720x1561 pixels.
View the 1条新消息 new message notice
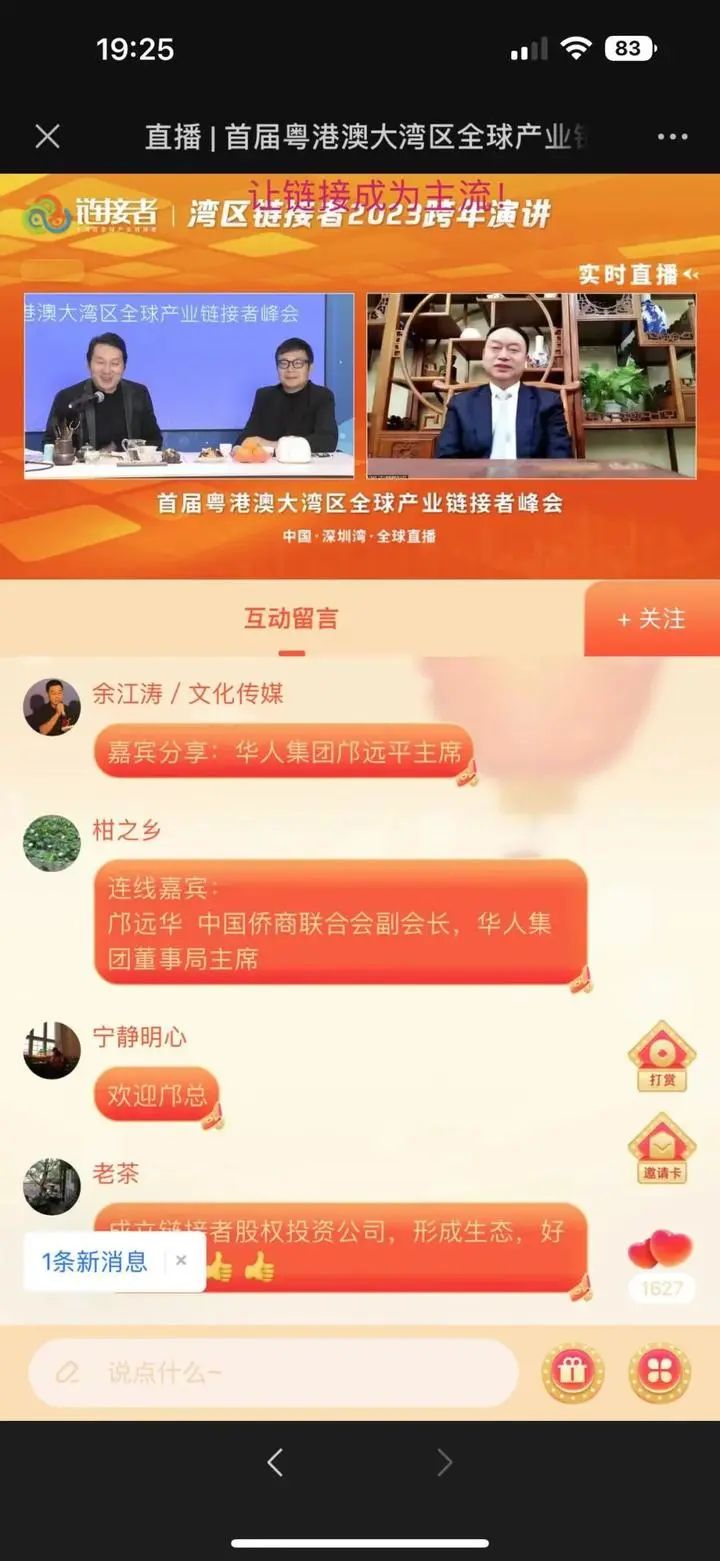(x=94, y=1261)
